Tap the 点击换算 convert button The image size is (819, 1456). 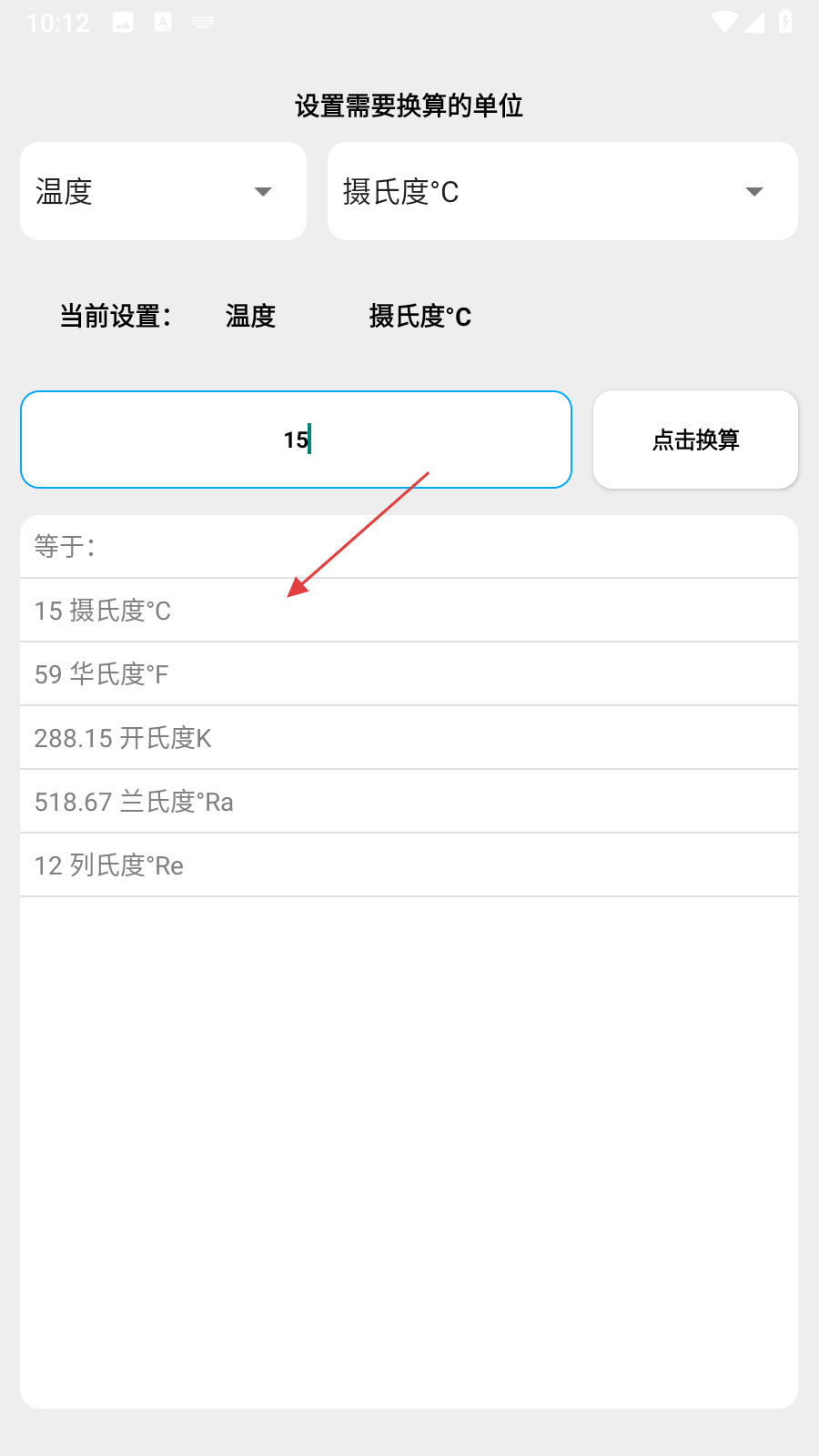click(695, 440)
